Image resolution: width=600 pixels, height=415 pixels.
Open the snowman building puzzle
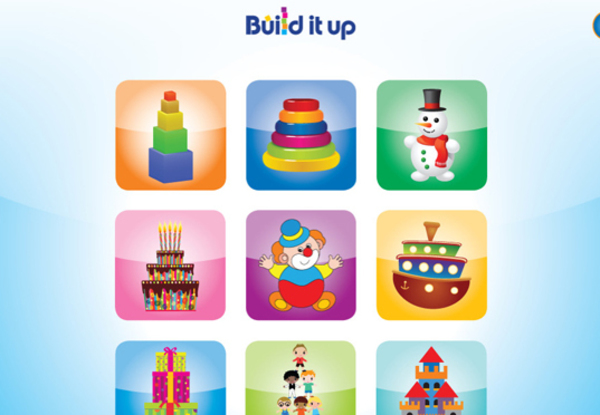(431, 135)
